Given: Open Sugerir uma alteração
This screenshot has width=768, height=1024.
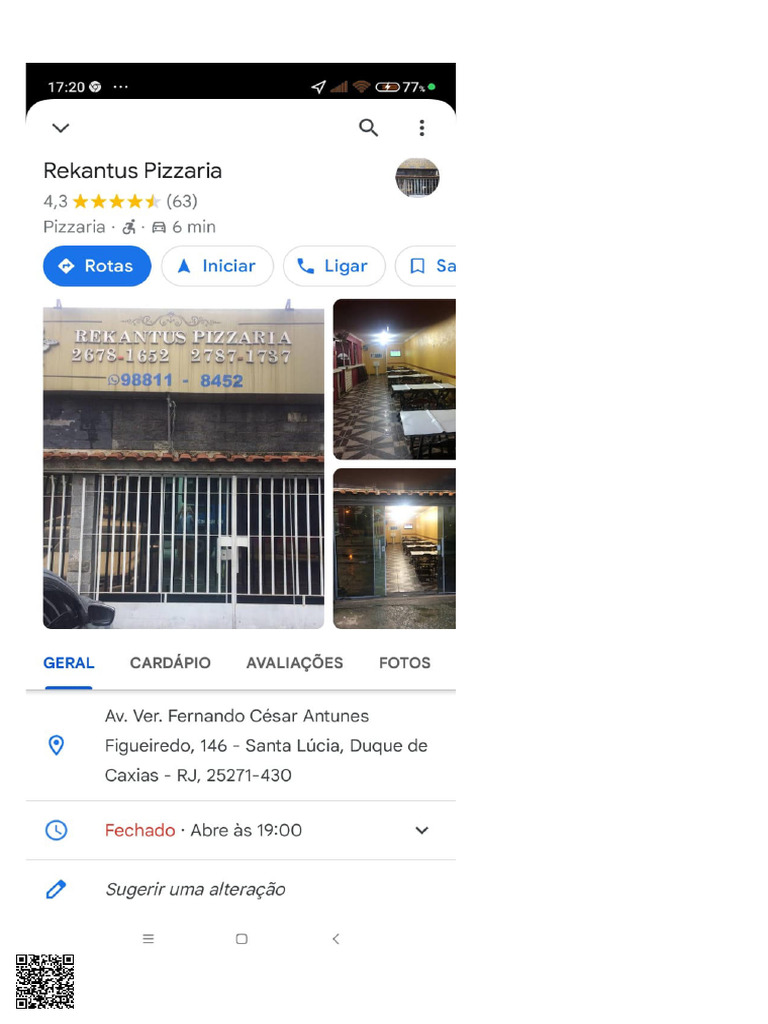Looking at the screenshot, I should click(241, 889).
